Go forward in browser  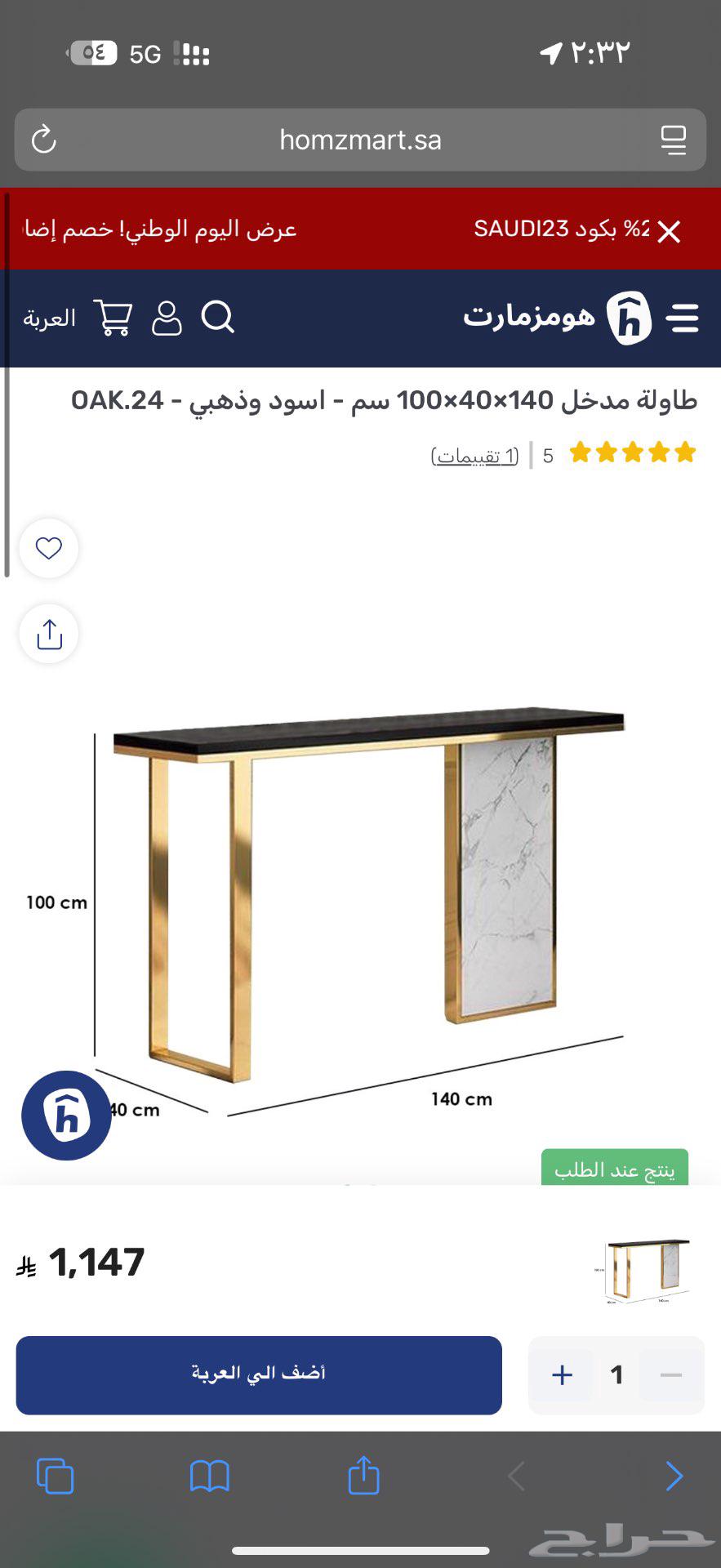(674, 1477)
